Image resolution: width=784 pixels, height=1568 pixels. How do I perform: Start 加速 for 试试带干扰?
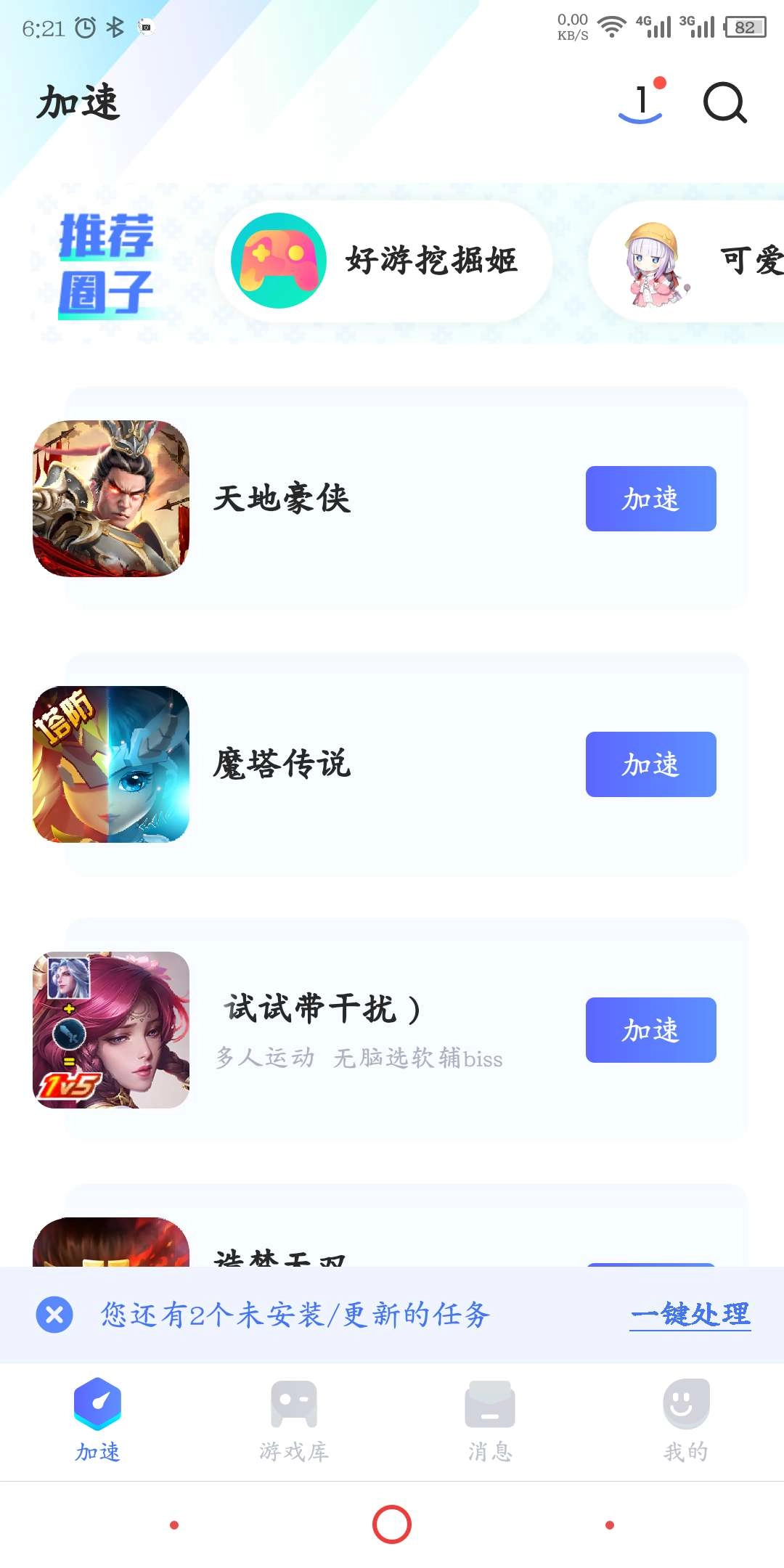coord(650,1030)
